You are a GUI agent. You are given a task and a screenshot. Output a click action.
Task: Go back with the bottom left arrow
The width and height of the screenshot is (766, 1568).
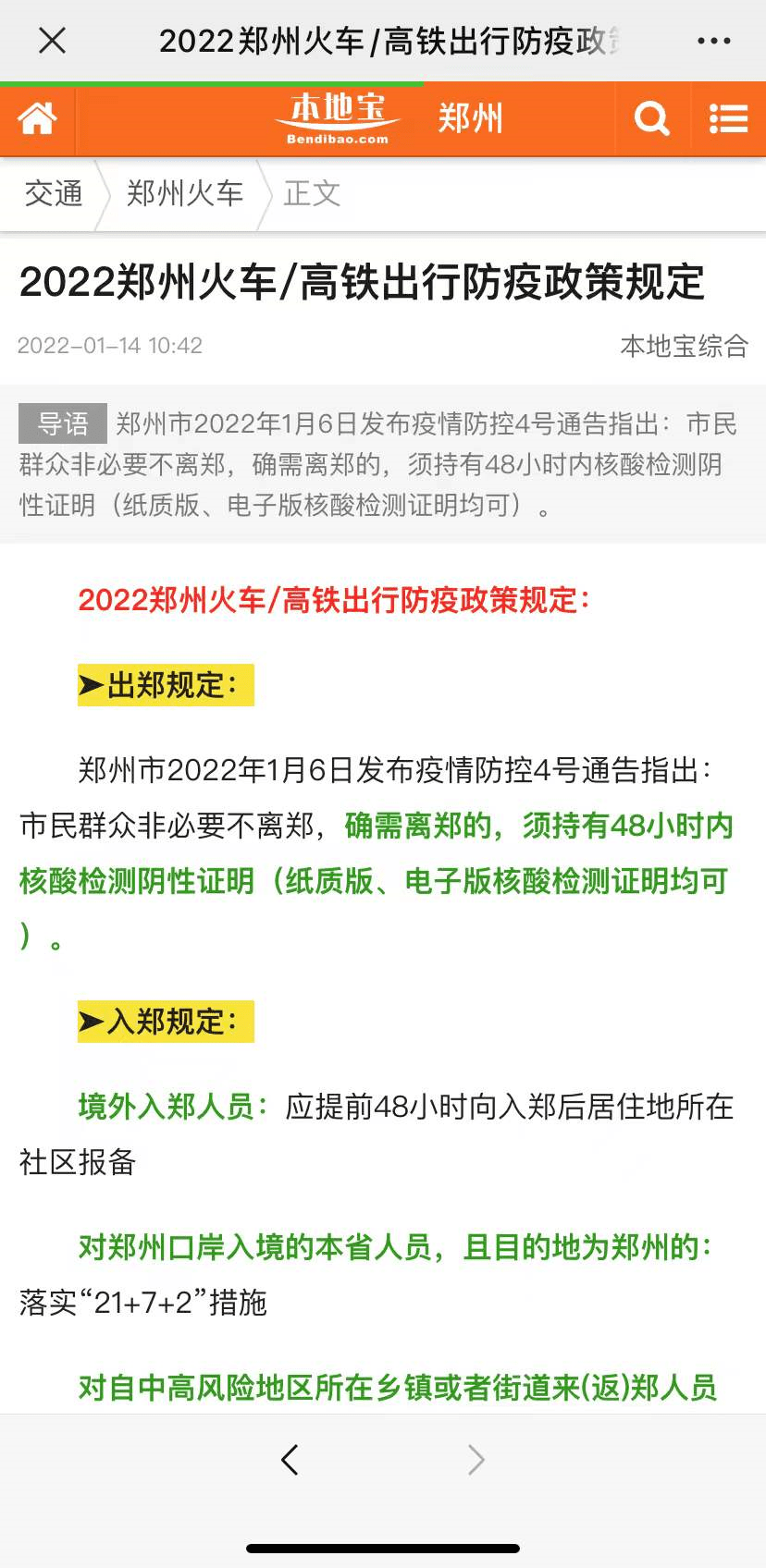pyautogui.click(x=290, y=1460)
